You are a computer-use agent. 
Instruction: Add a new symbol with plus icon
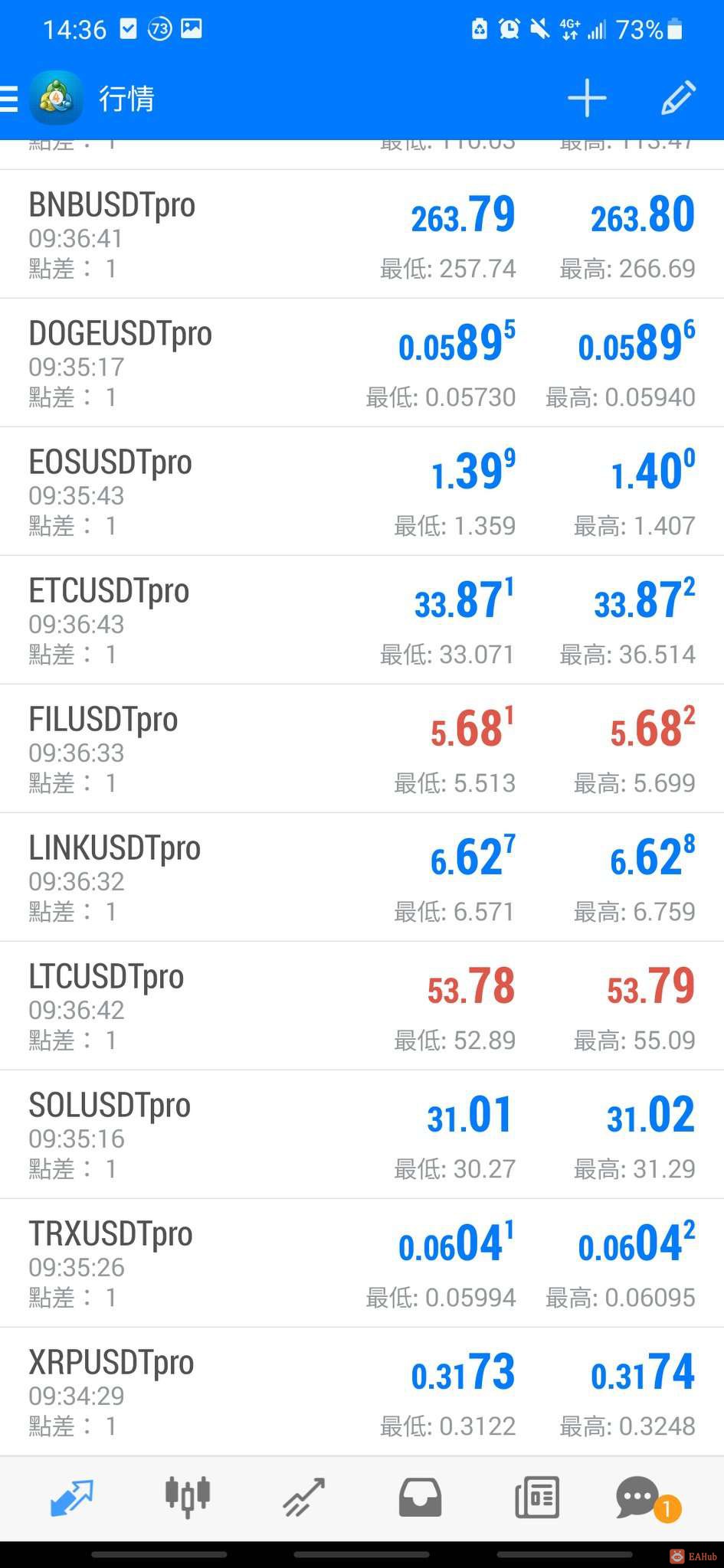[587, 99]
